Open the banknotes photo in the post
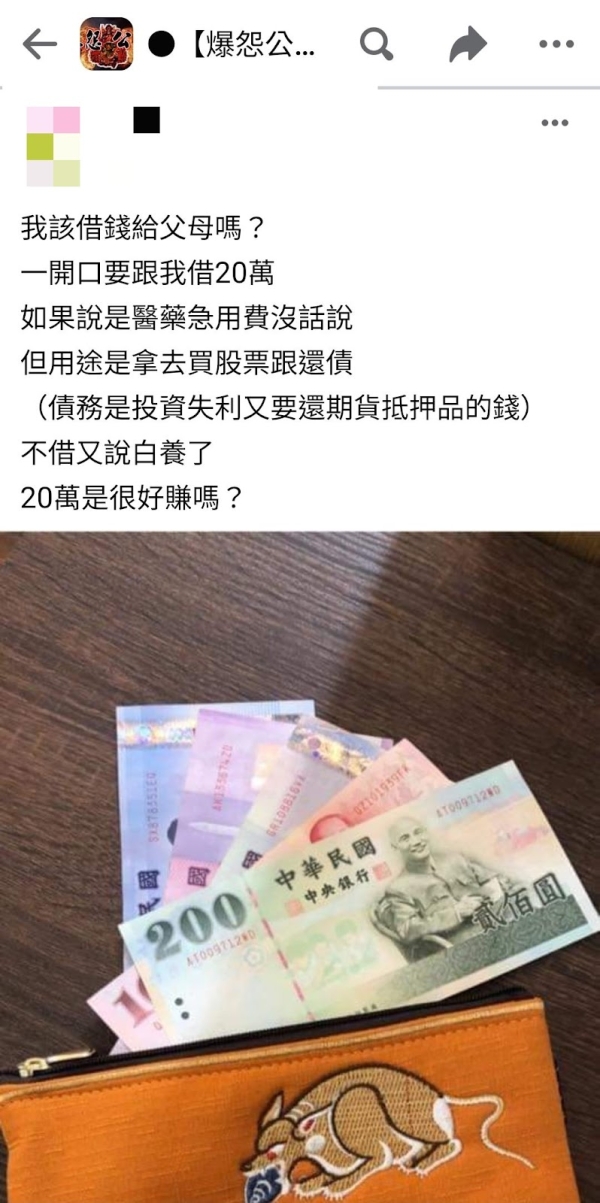Screen dimensions: 600x1203 [300, 860]
